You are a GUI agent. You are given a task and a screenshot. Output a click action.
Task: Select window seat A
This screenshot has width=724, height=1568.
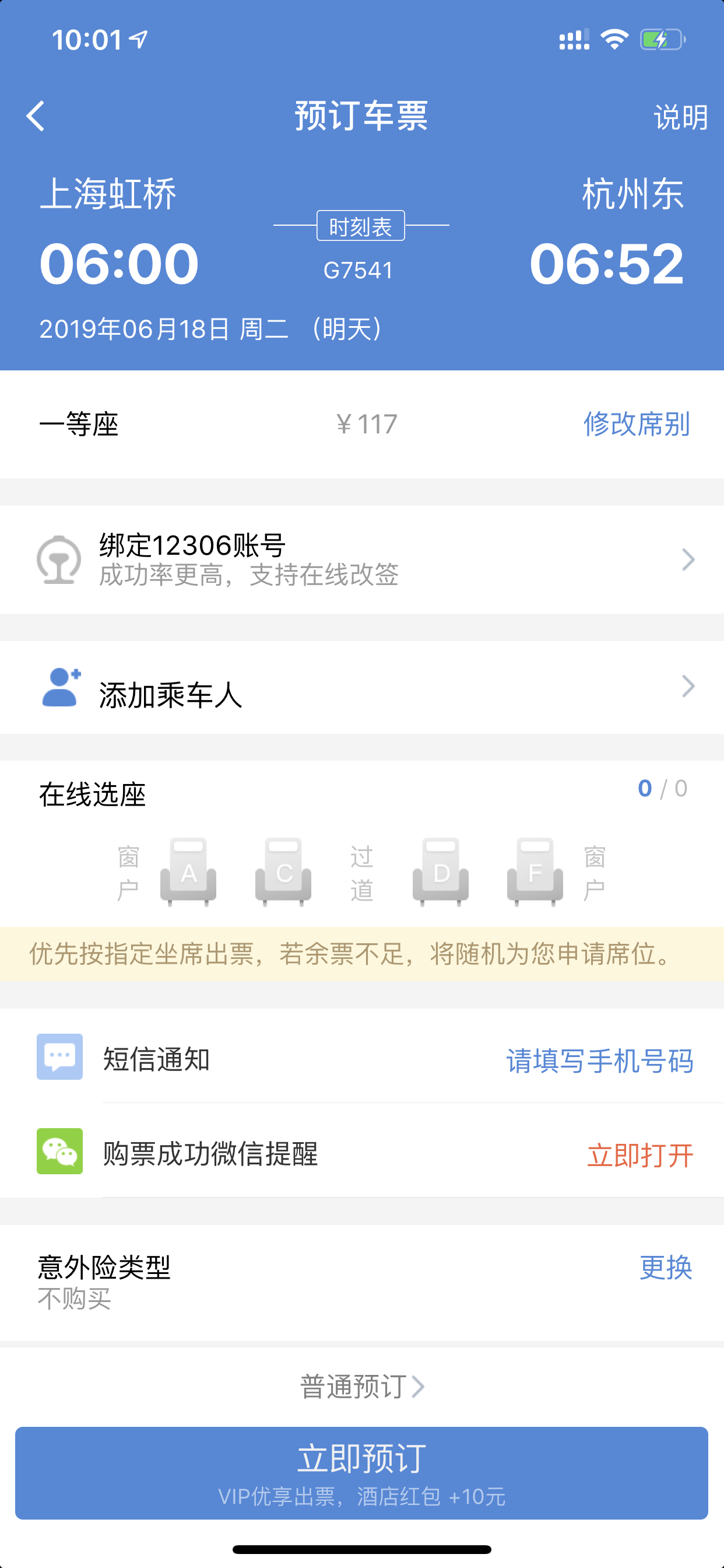click(188, 871)
